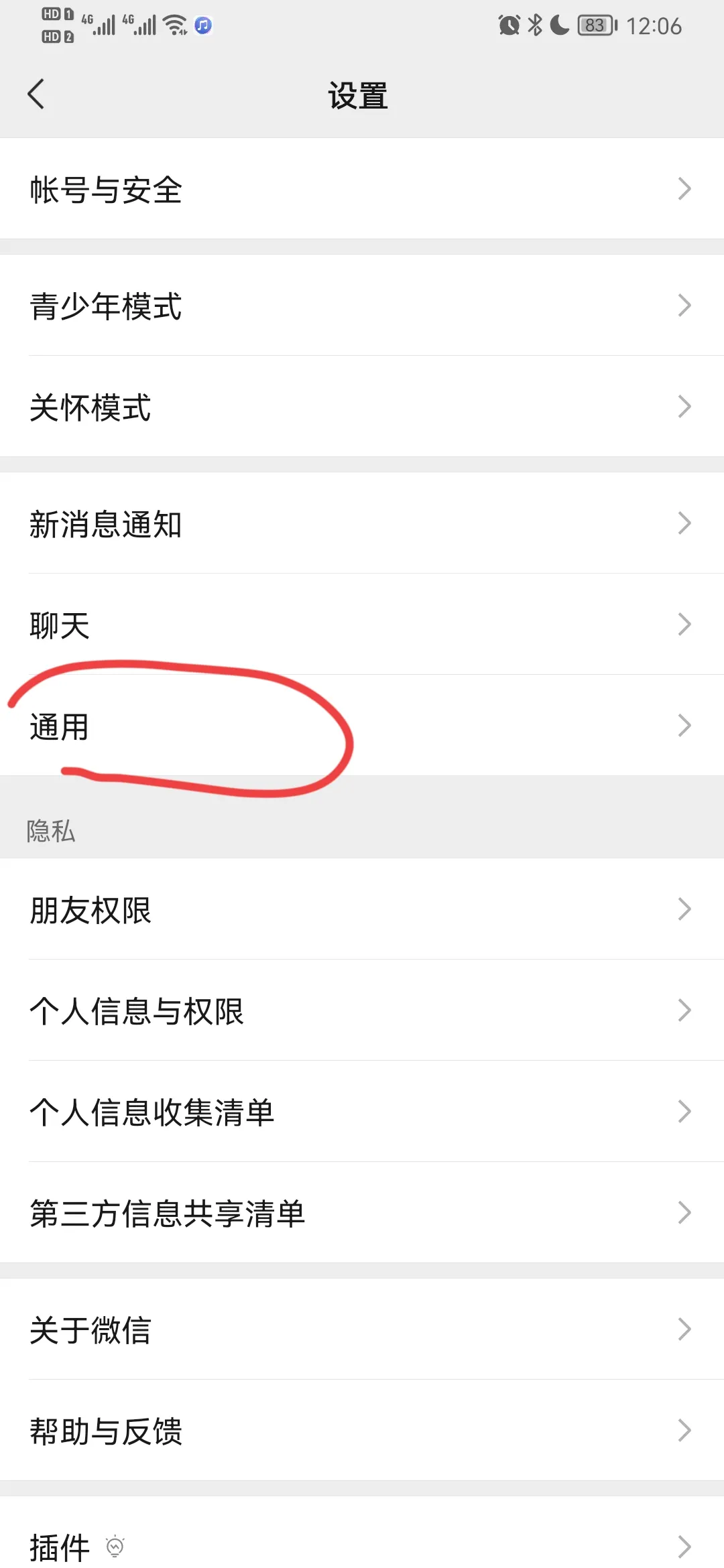Screen dimensions: 724x1568
Task: Open 帮助与反馈
Action: pos(362,1431)
